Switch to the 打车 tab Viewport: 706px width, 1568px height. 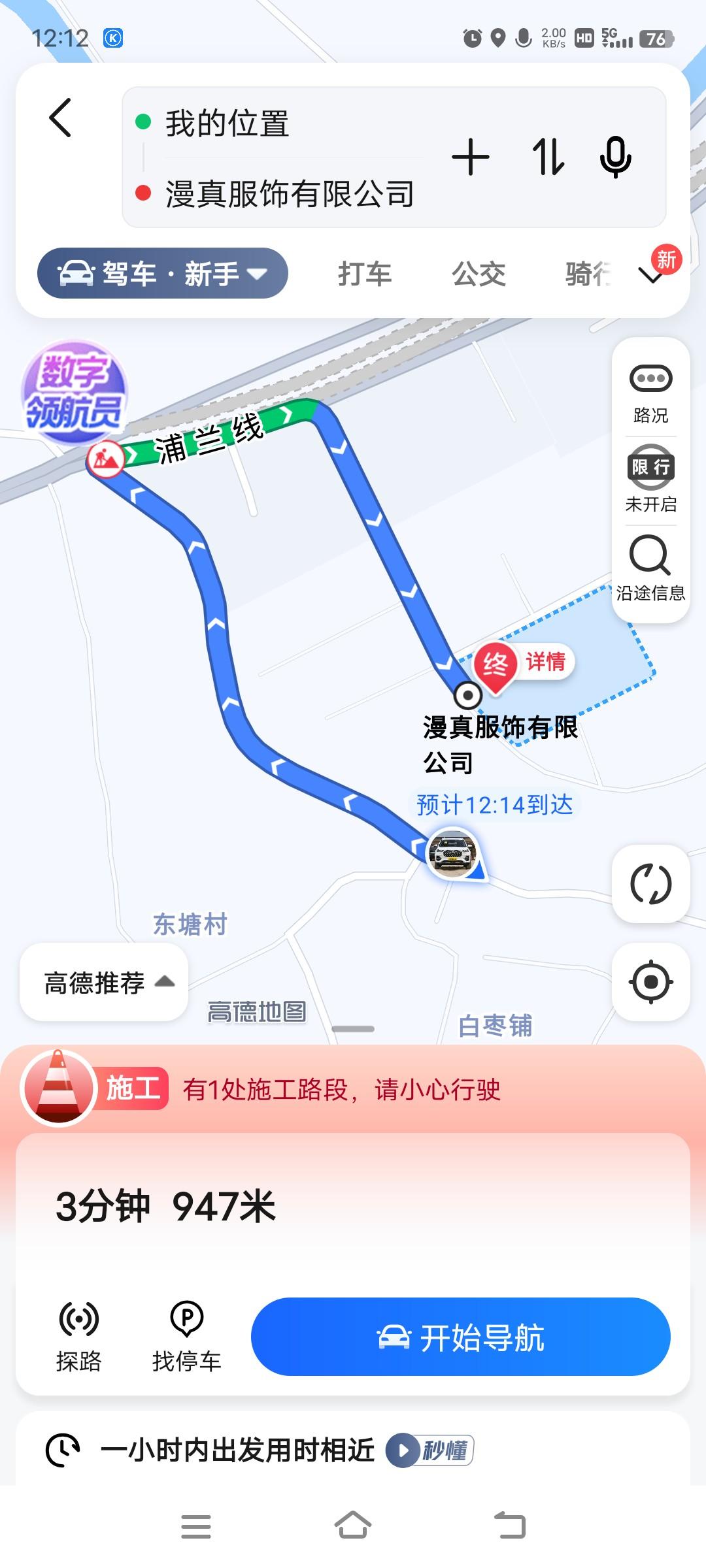(x=365, y=274)
